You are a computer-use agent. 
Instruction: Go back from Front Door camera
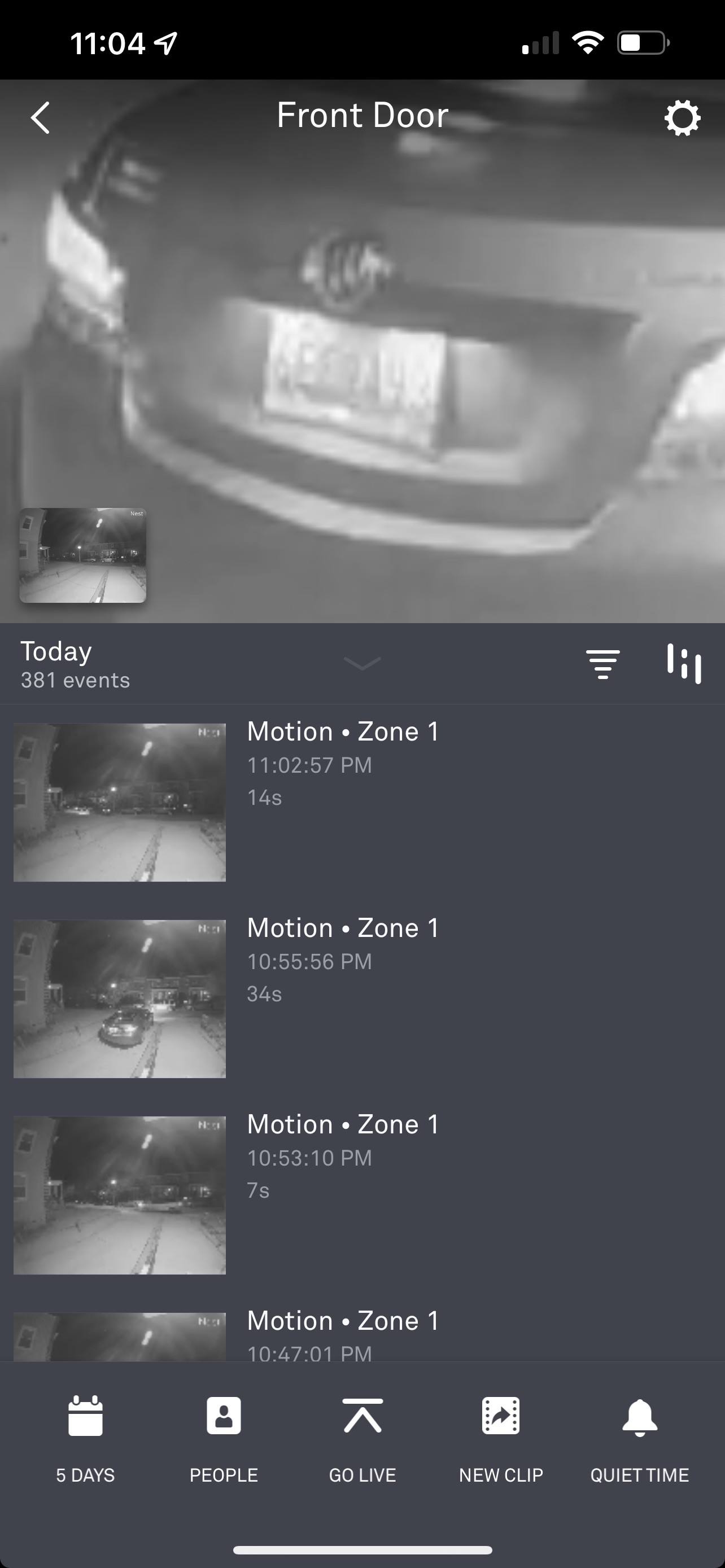click(40, 117)
